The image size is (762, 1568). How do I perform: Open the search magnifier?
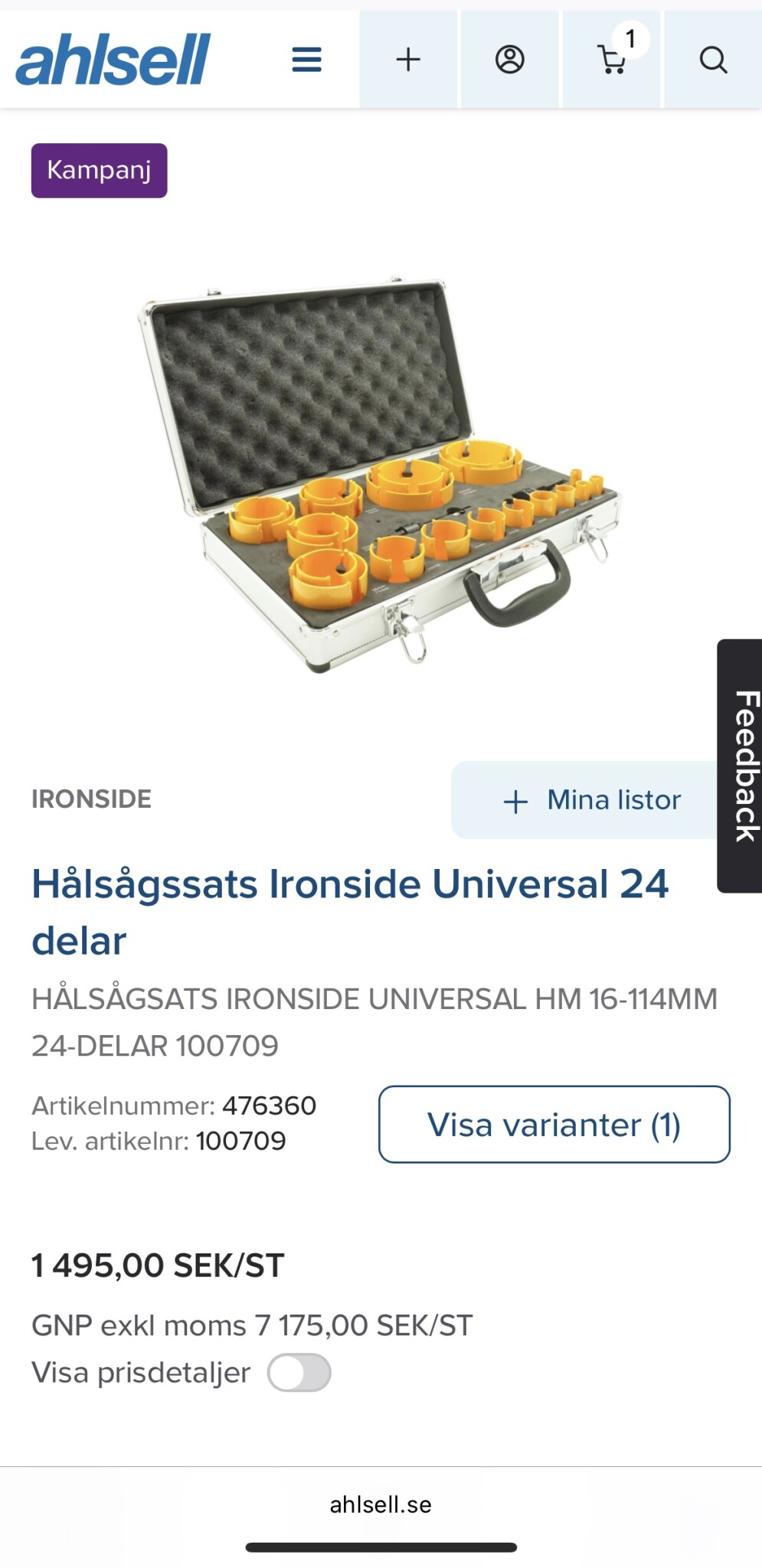point(713,59)
